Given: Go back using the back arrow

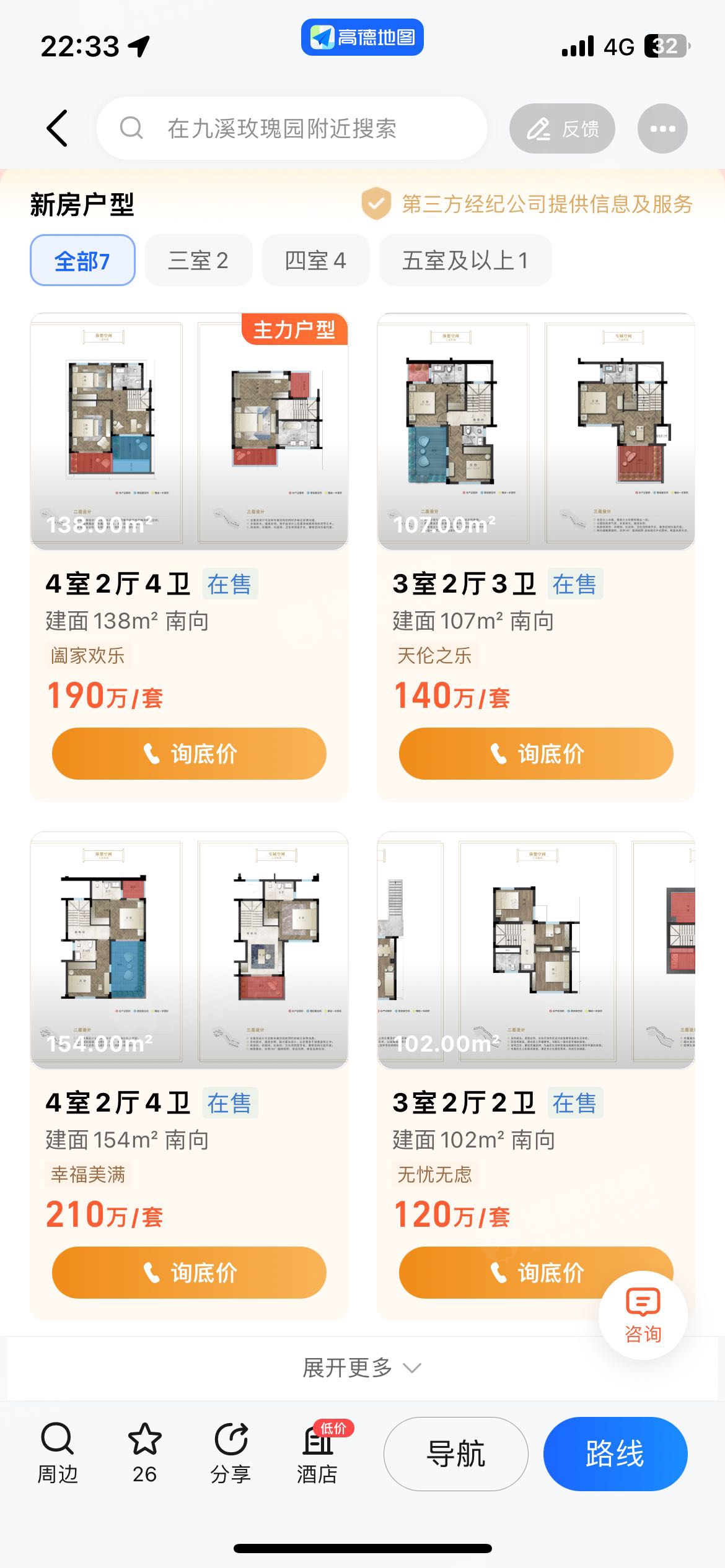Looking at the screenshot, I should point(57,128).
